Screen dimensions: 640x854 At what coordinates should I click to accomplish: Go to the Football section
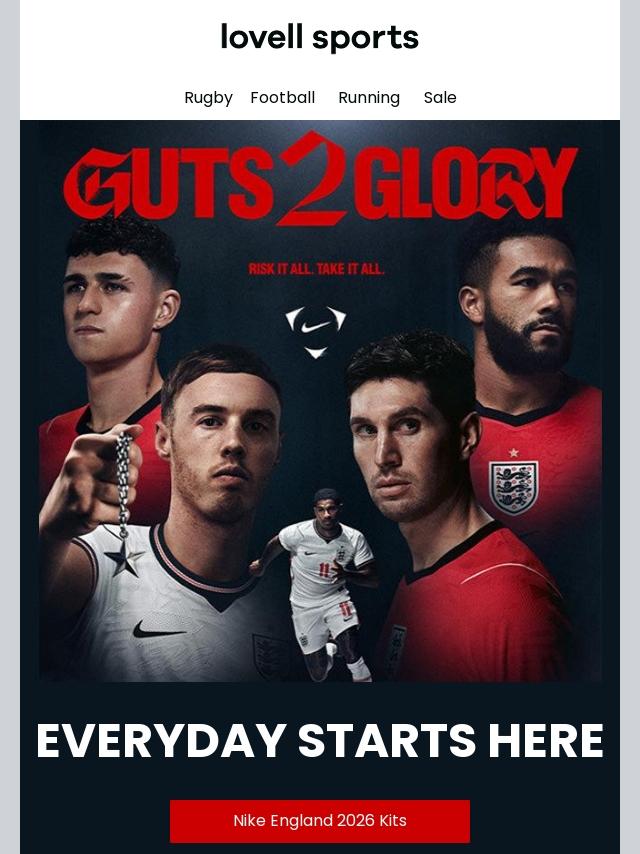pos(282,98)
